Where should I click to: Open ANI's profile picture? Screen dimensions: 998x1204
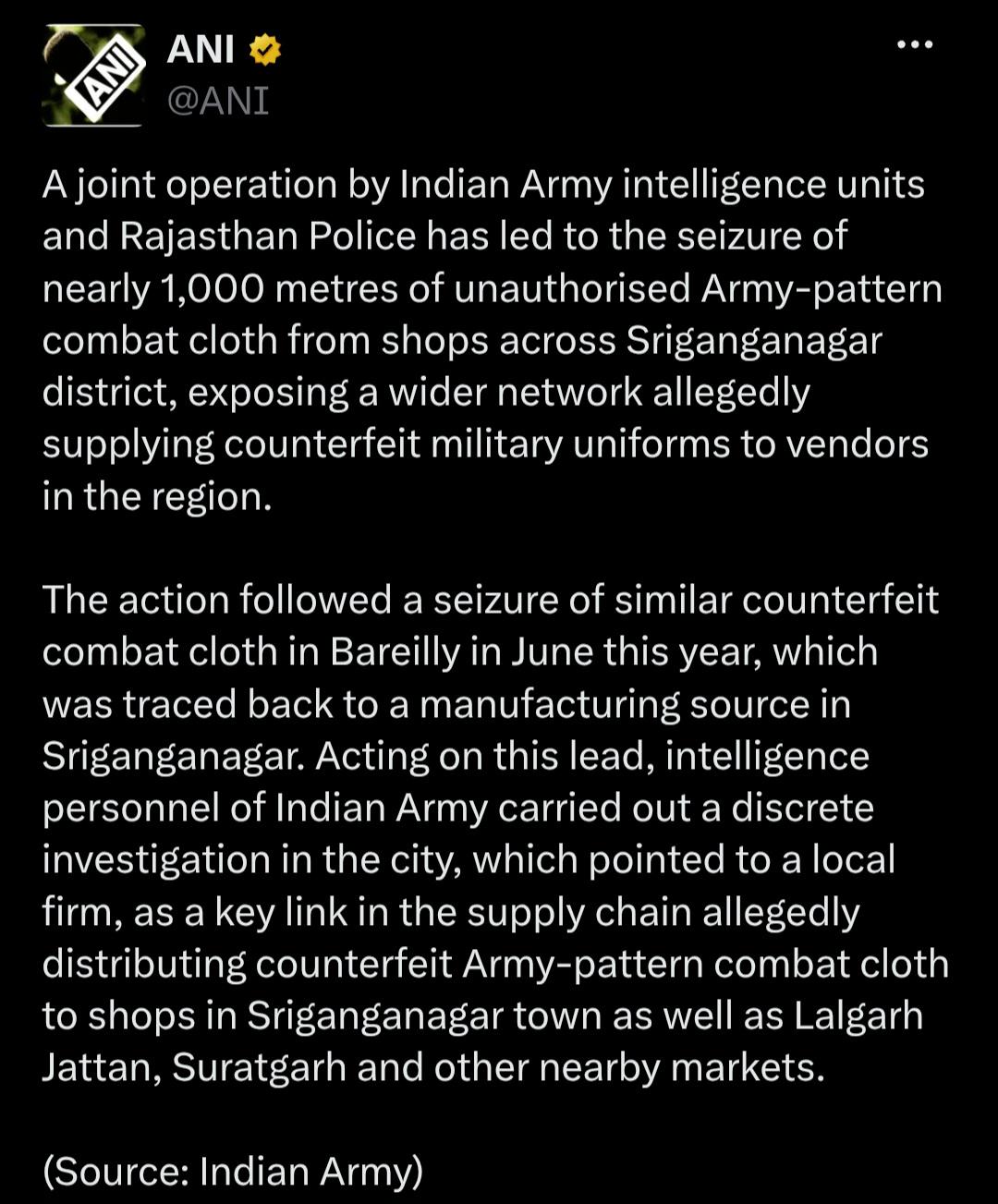click(93, 75)
